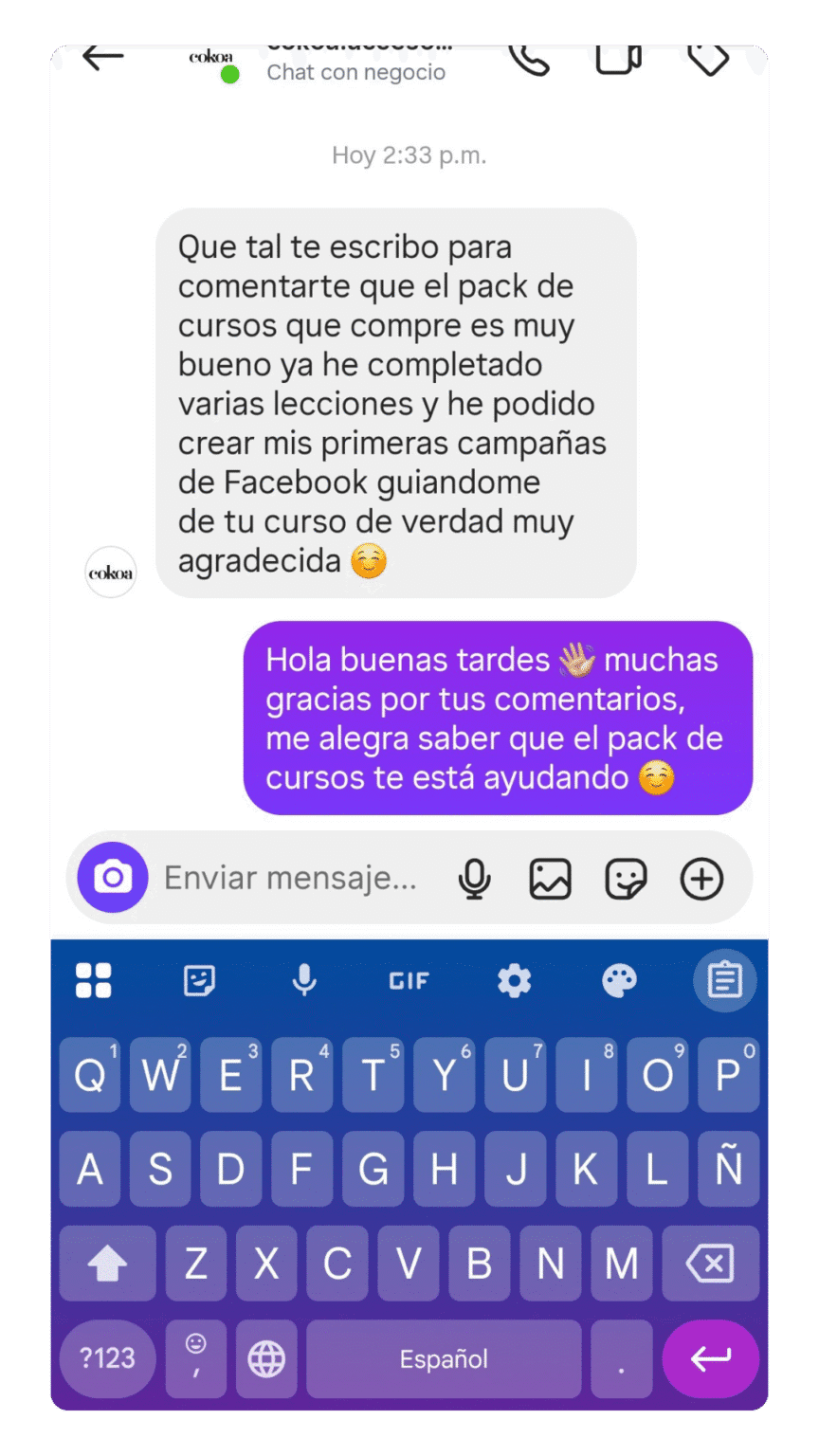Switch to the ?123 symbols layout

click(x=106, y=1358)
